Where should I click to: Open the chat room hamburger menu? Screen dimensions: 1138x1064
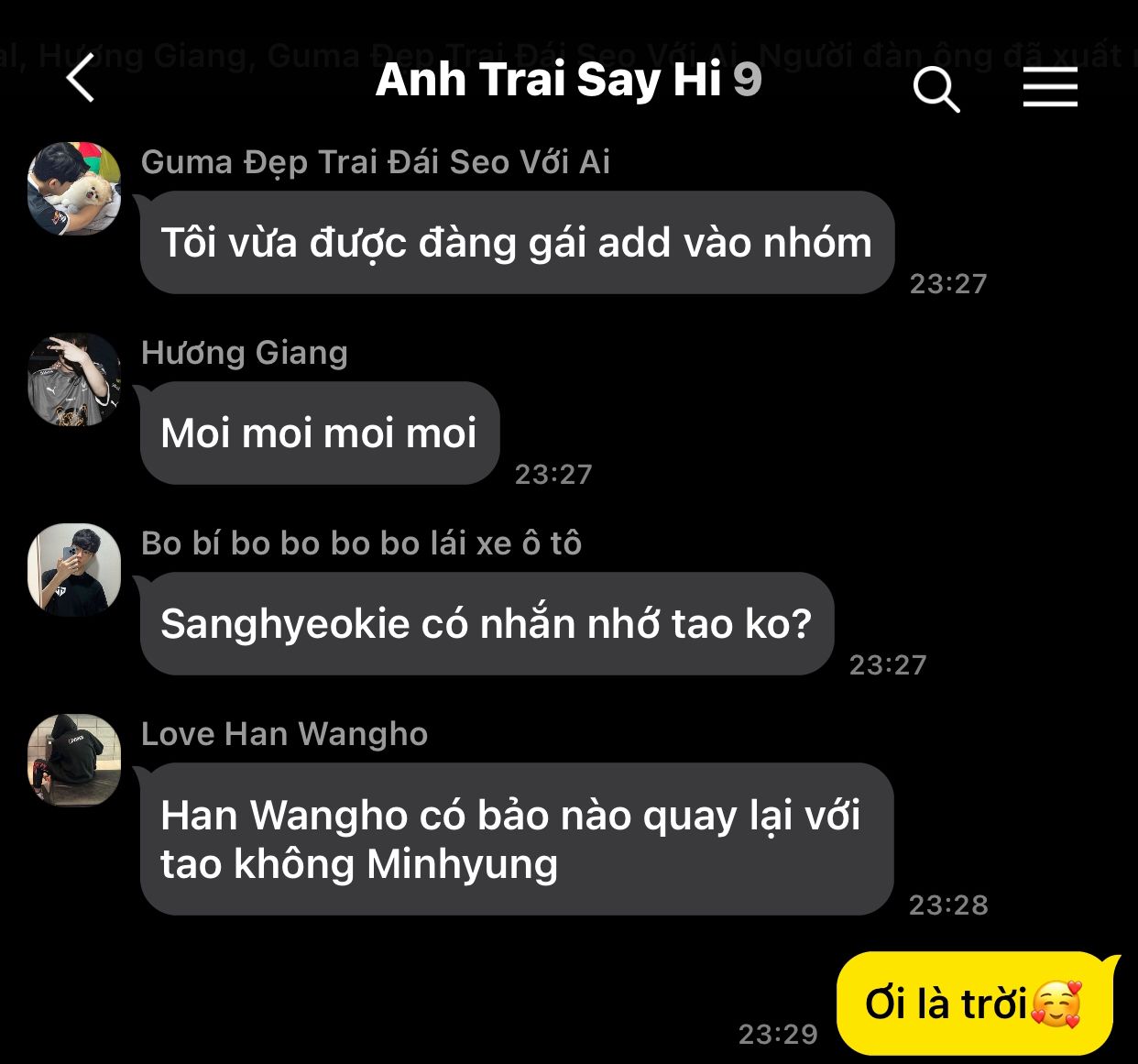[x=1050, y=87]
